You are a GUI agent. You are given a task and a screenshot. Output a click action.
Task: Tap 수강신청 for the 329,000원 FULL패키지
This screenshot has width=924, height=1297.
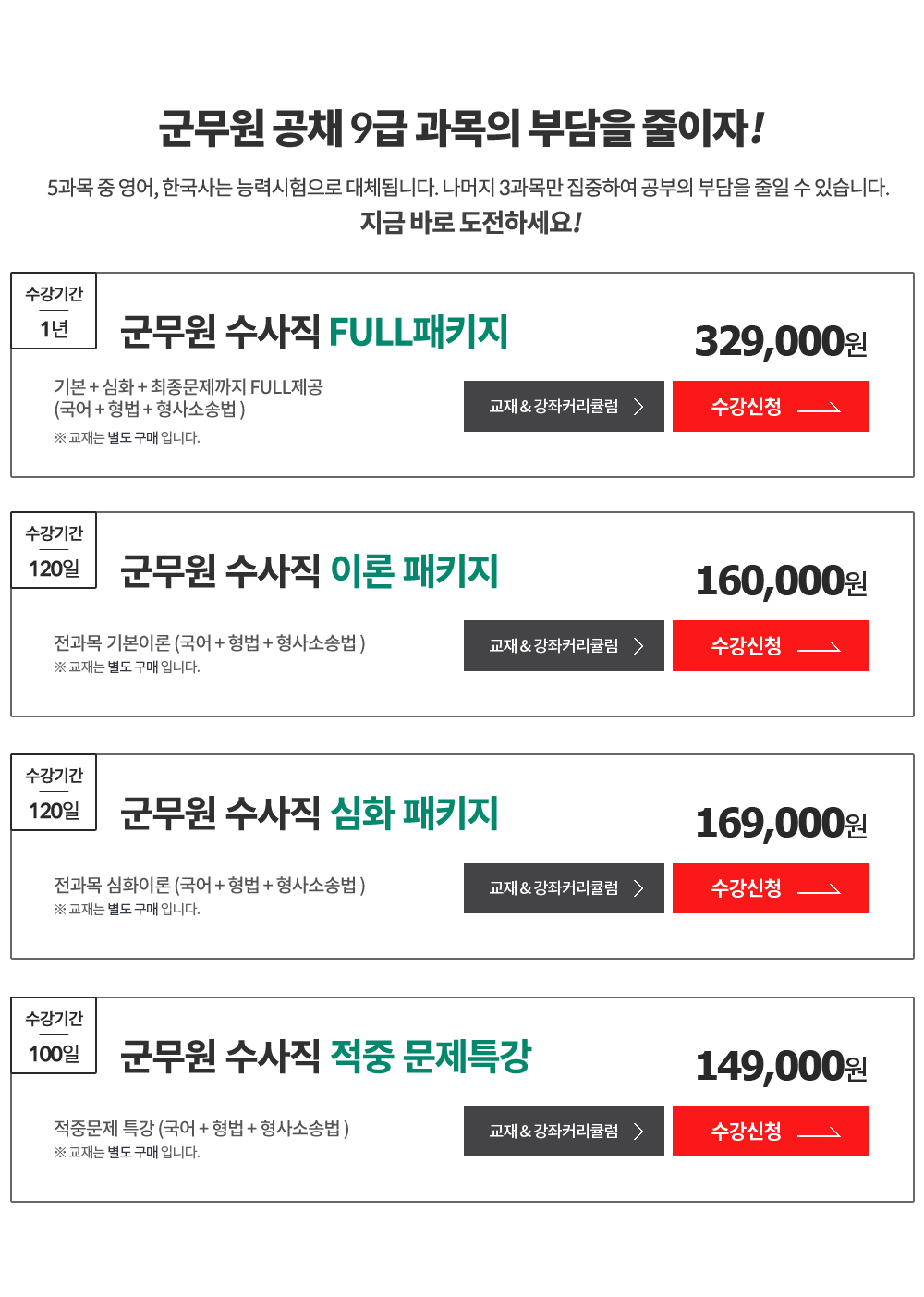pyautogui.click(x=770, y=406)
